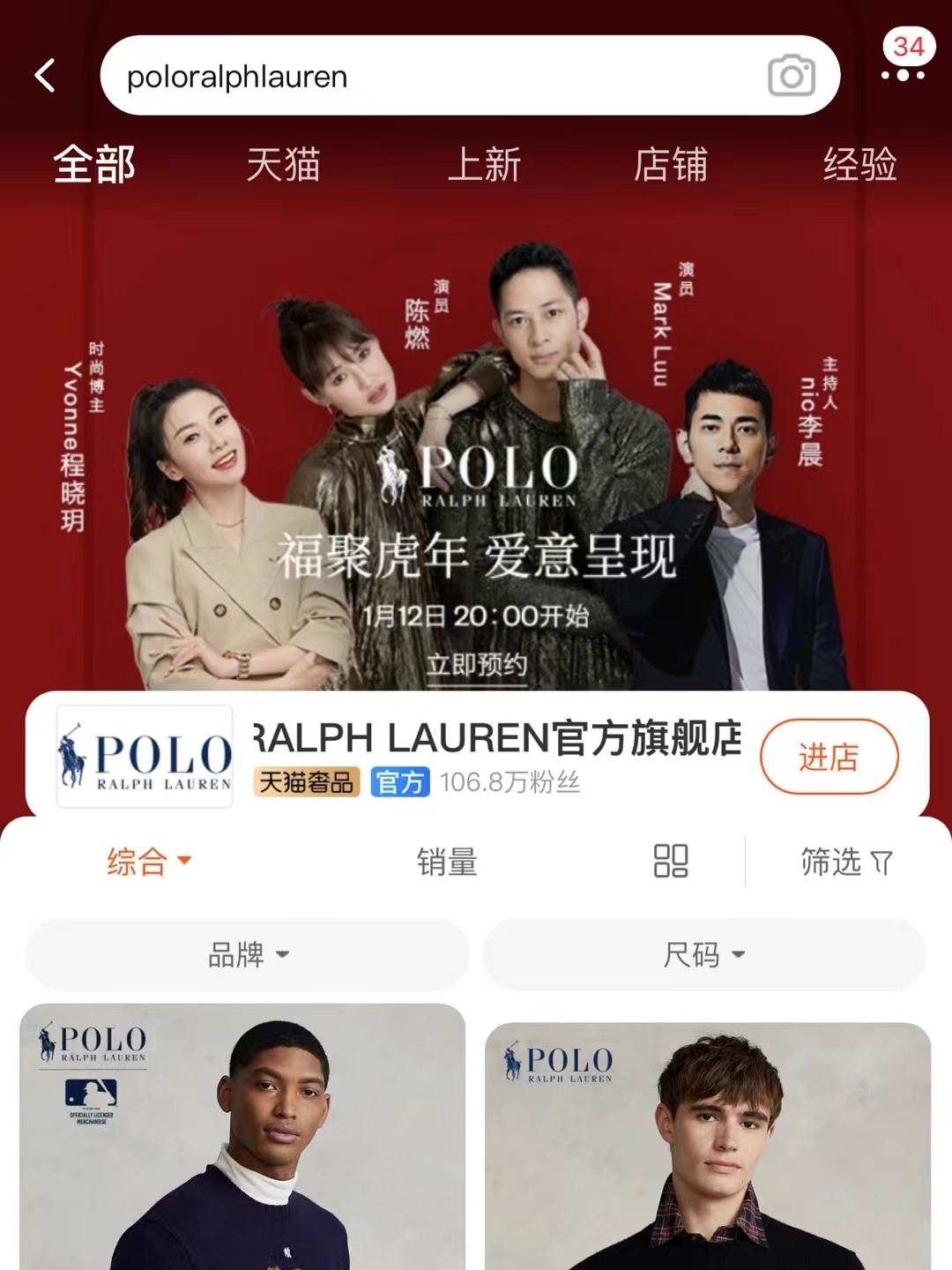The height and width of the screenshot is (1270, 952).
Task: Open camera image search
Action: tap(791, 76)
